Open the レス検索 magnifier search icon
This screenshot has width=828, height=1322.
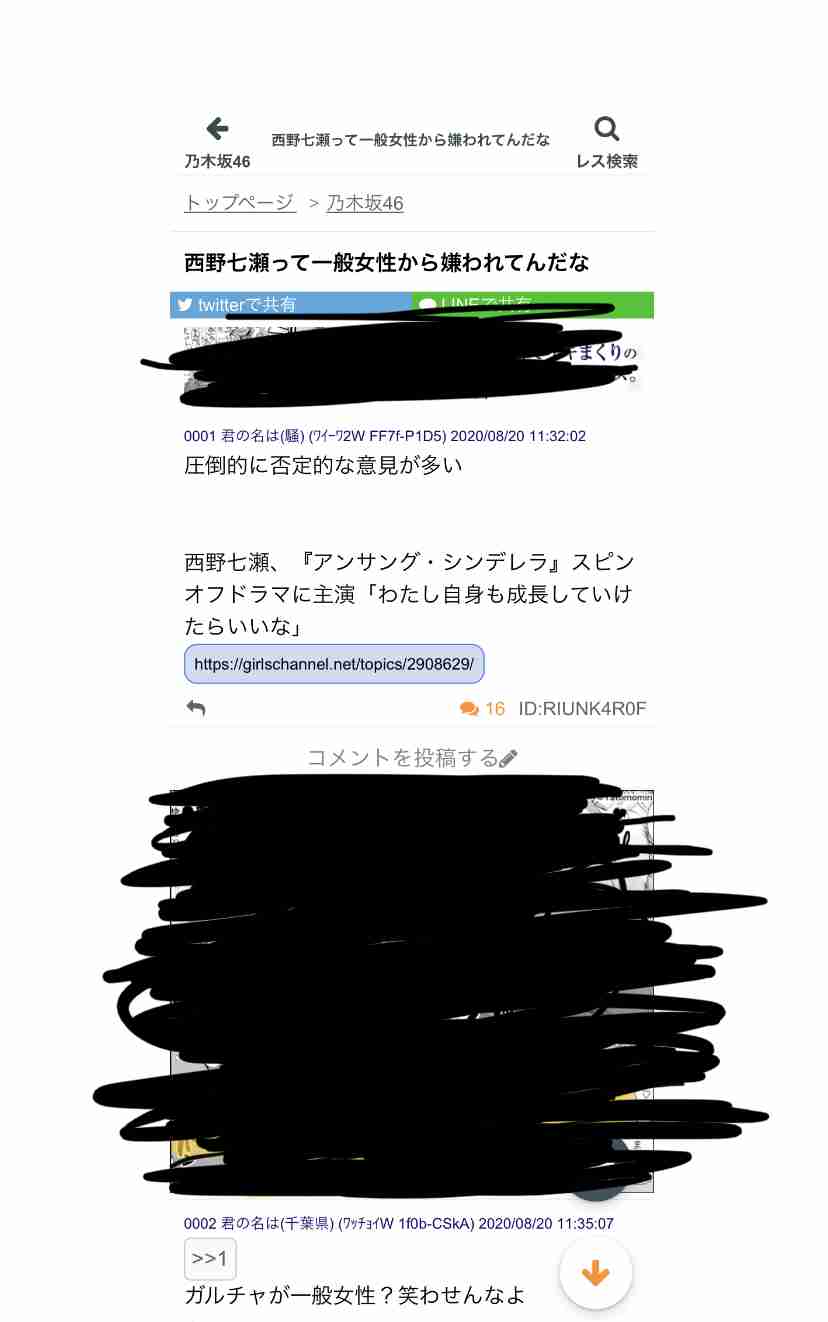[x=607, y=128]
